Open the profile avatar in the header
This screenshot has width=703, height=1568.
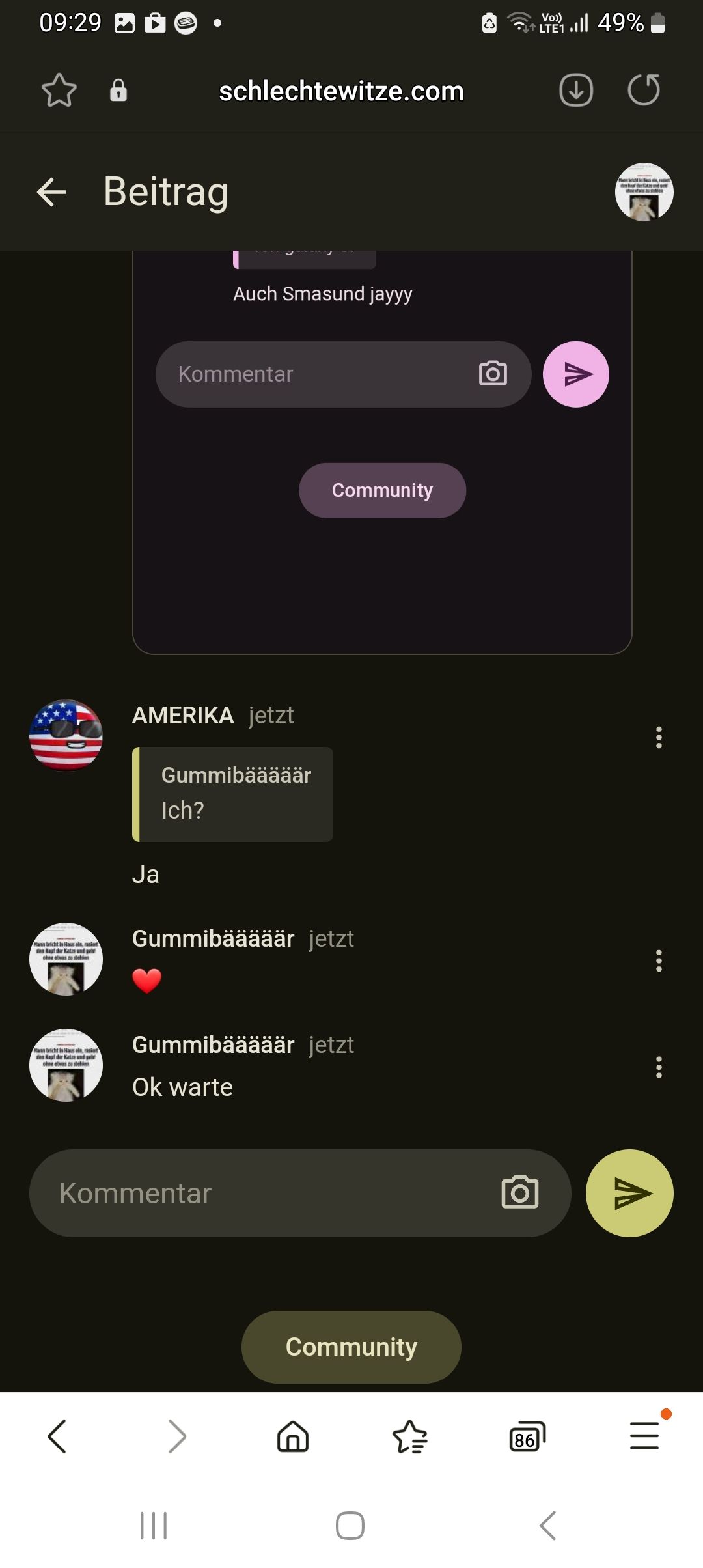click(x=644, y=192)
